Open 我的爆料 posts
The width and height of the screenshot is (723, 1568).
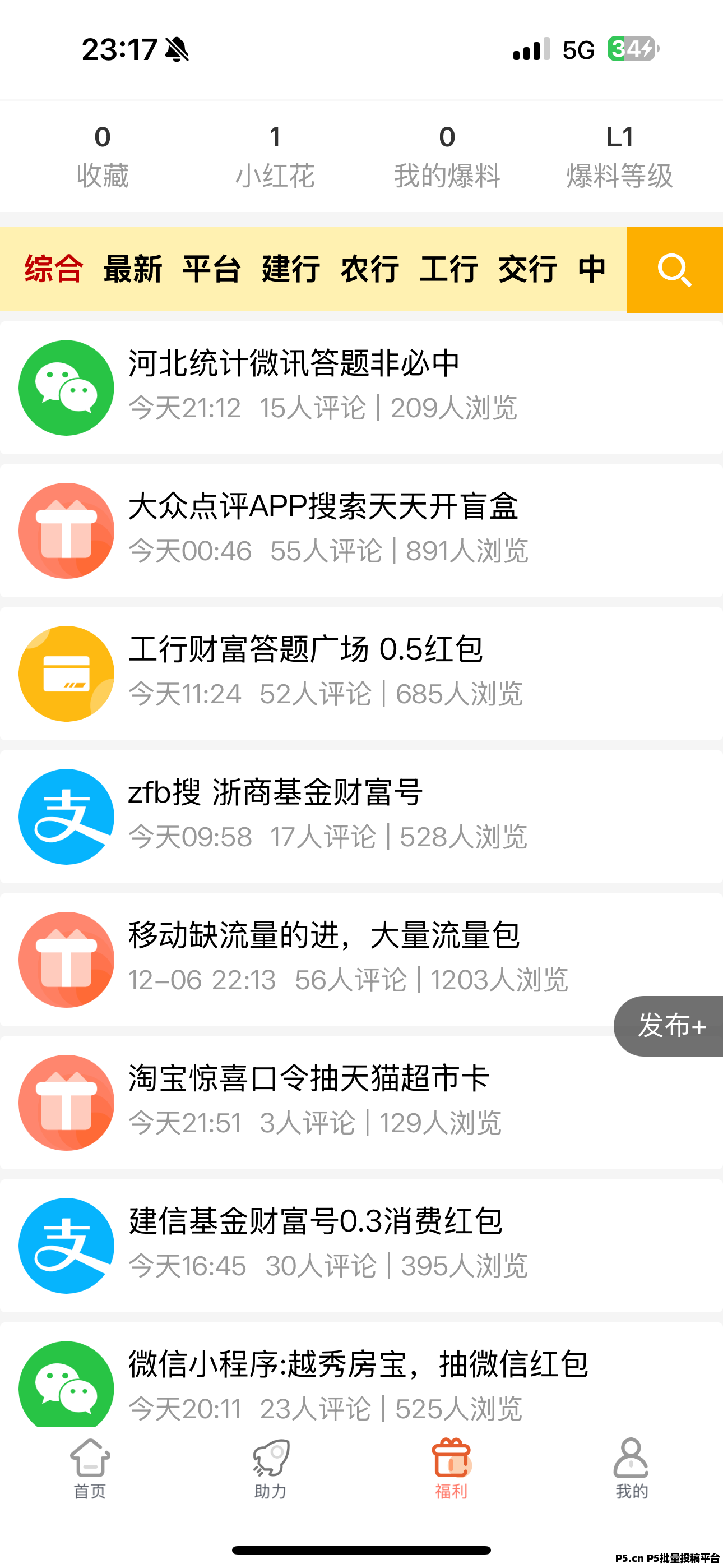pos(447,157)
